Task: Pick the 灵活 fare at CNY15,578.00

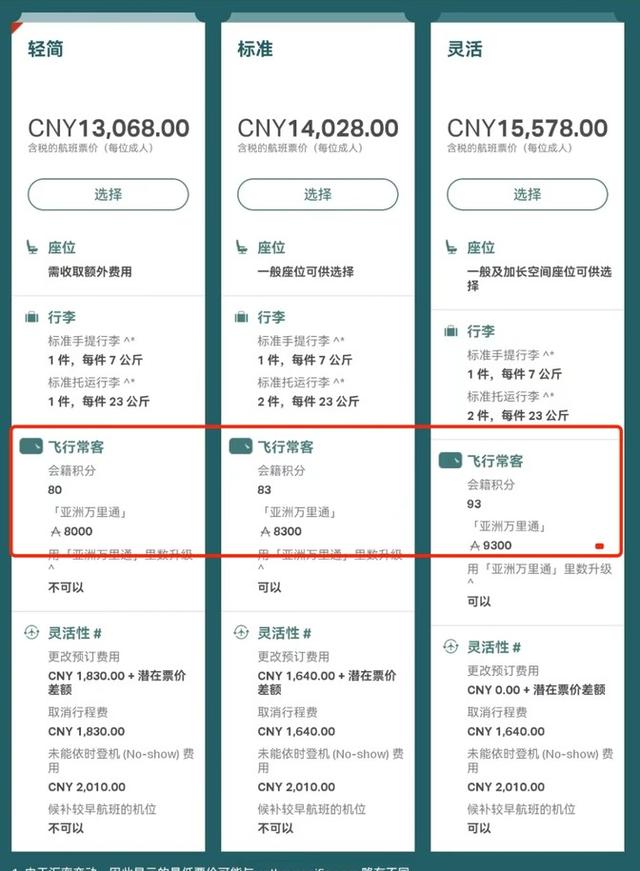Action: (x=527, y=194)
